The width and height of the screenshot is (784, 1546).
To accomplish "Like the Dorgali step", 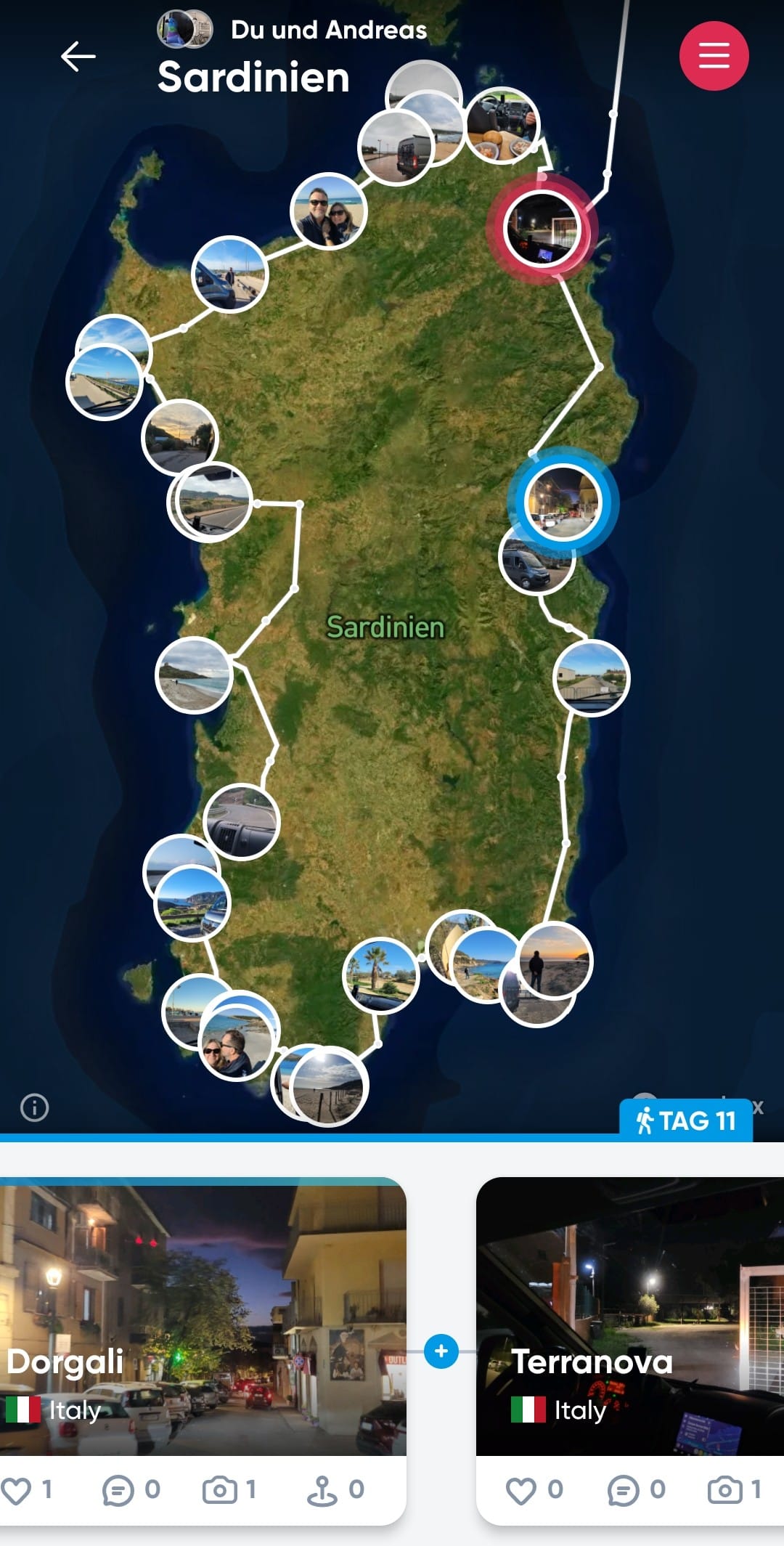I will (17, 1491).
